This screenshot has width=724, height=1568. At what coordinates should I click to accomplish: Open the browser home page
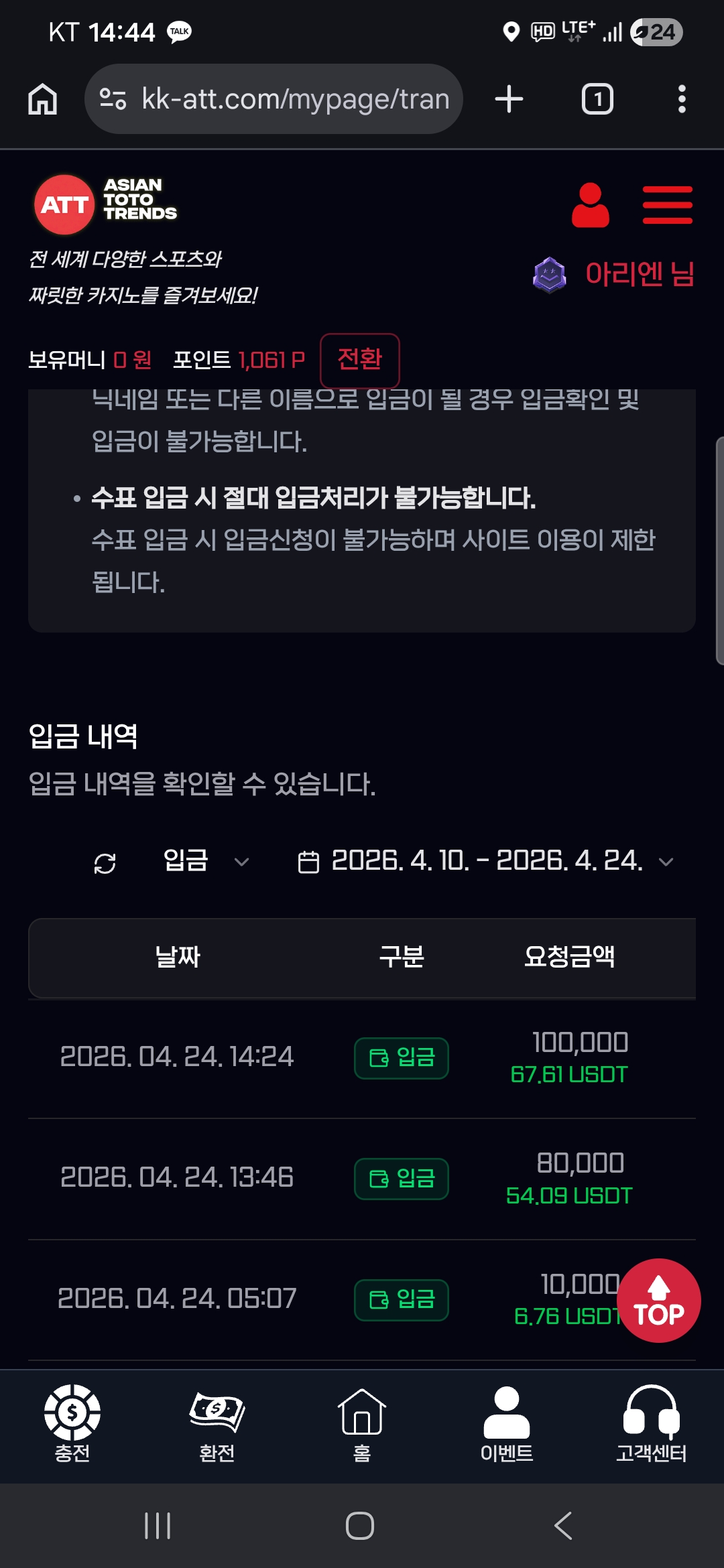[42, 99]
